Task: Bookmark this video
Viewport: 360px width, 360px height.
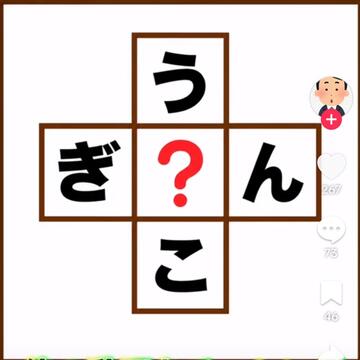Action: (331, 293)
